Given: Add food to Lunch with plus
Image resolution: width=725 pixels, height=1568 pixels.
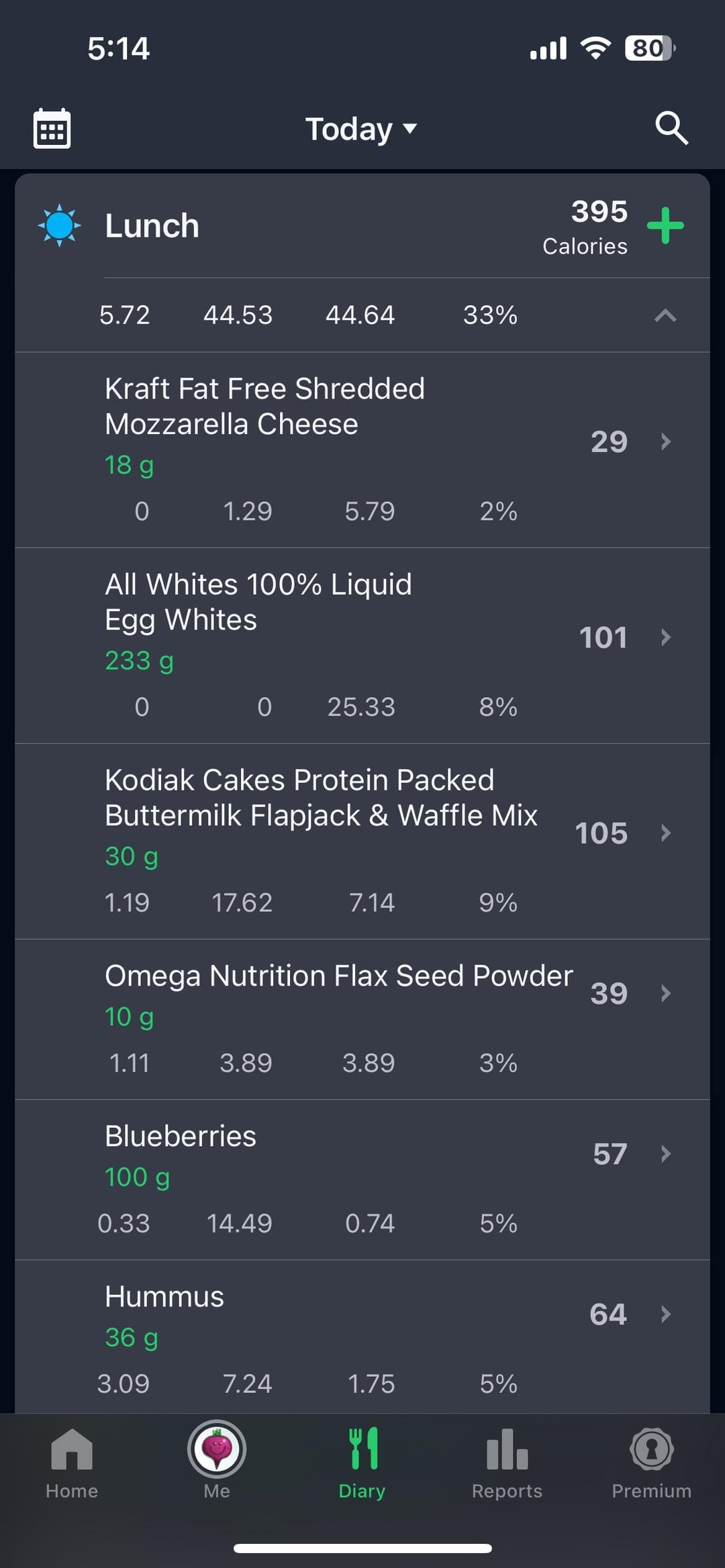Looking at the screenshot, I should coord(665,225).
